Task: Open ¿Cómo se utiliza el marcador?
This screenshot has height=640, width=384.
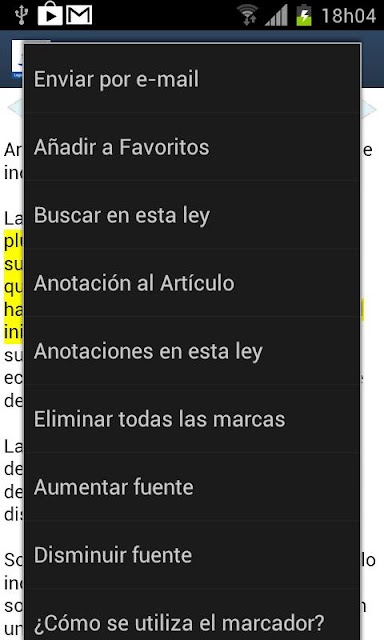Action: pyautogui.click(x=192, y=615)
